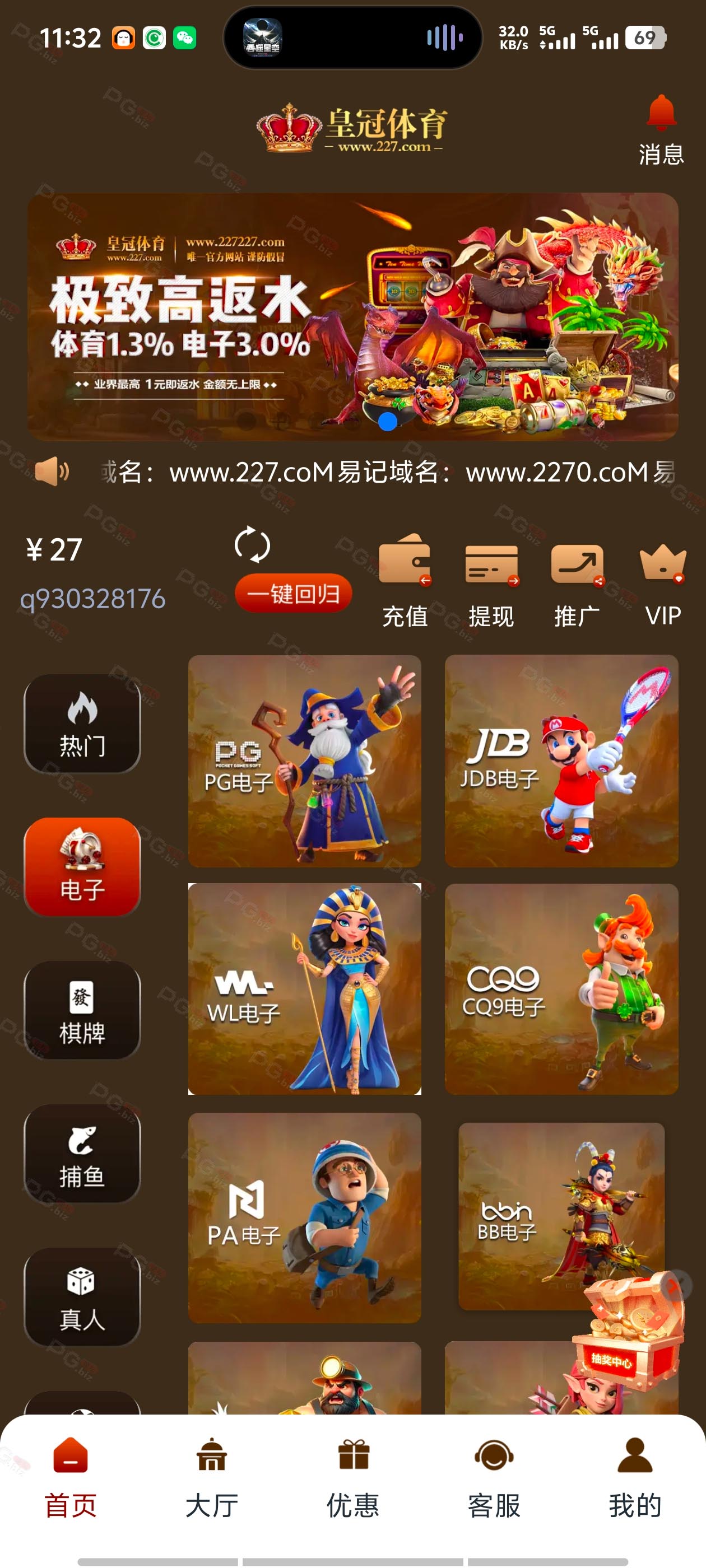The height and width of the screenshot is (1568, 706).
Task: Open the CQ9电子 game tile
Action: point(561,989)
